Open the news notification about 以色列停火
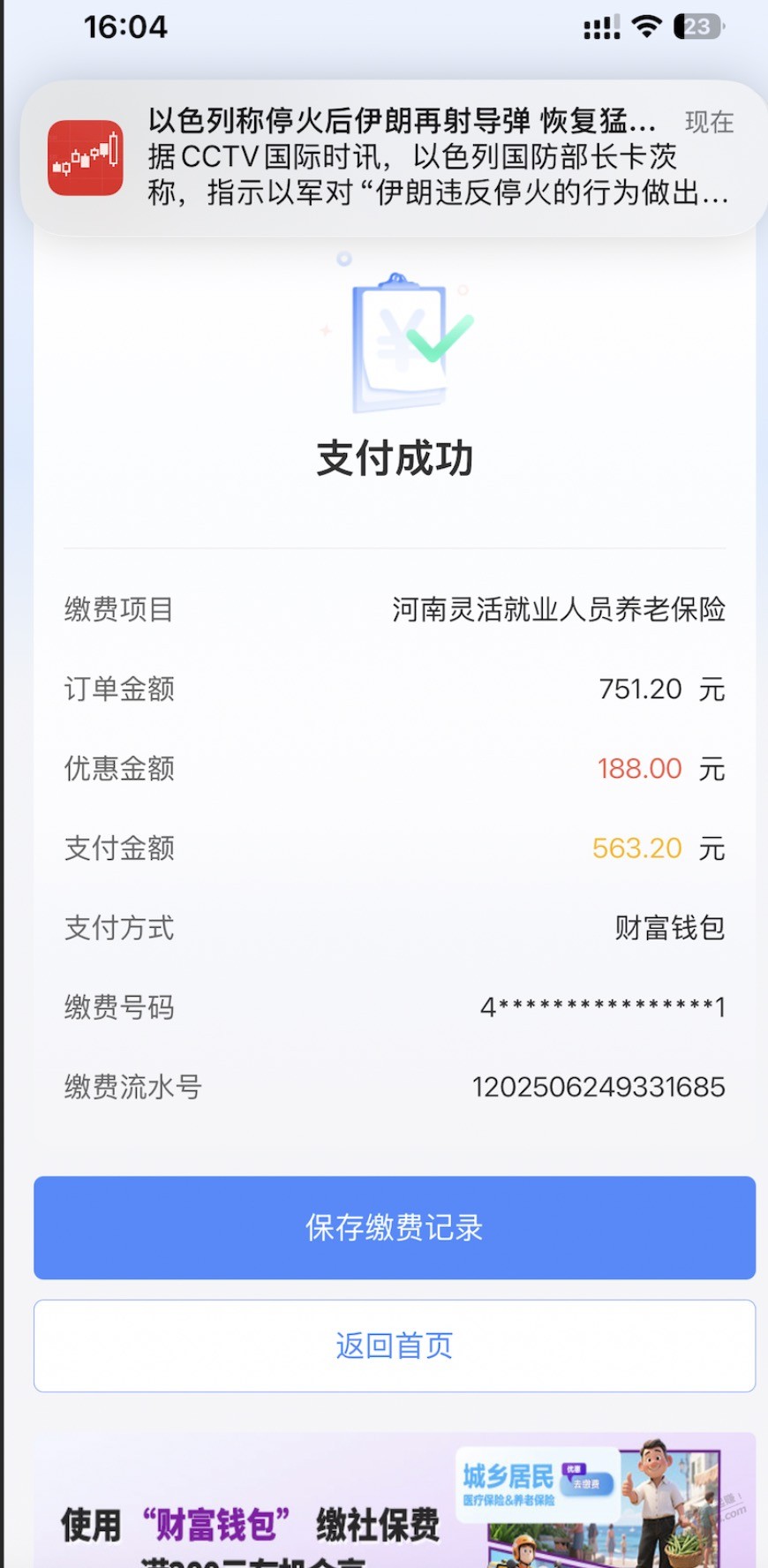The height and width of the screenshot is (1568, 768). tap(393, 157)
